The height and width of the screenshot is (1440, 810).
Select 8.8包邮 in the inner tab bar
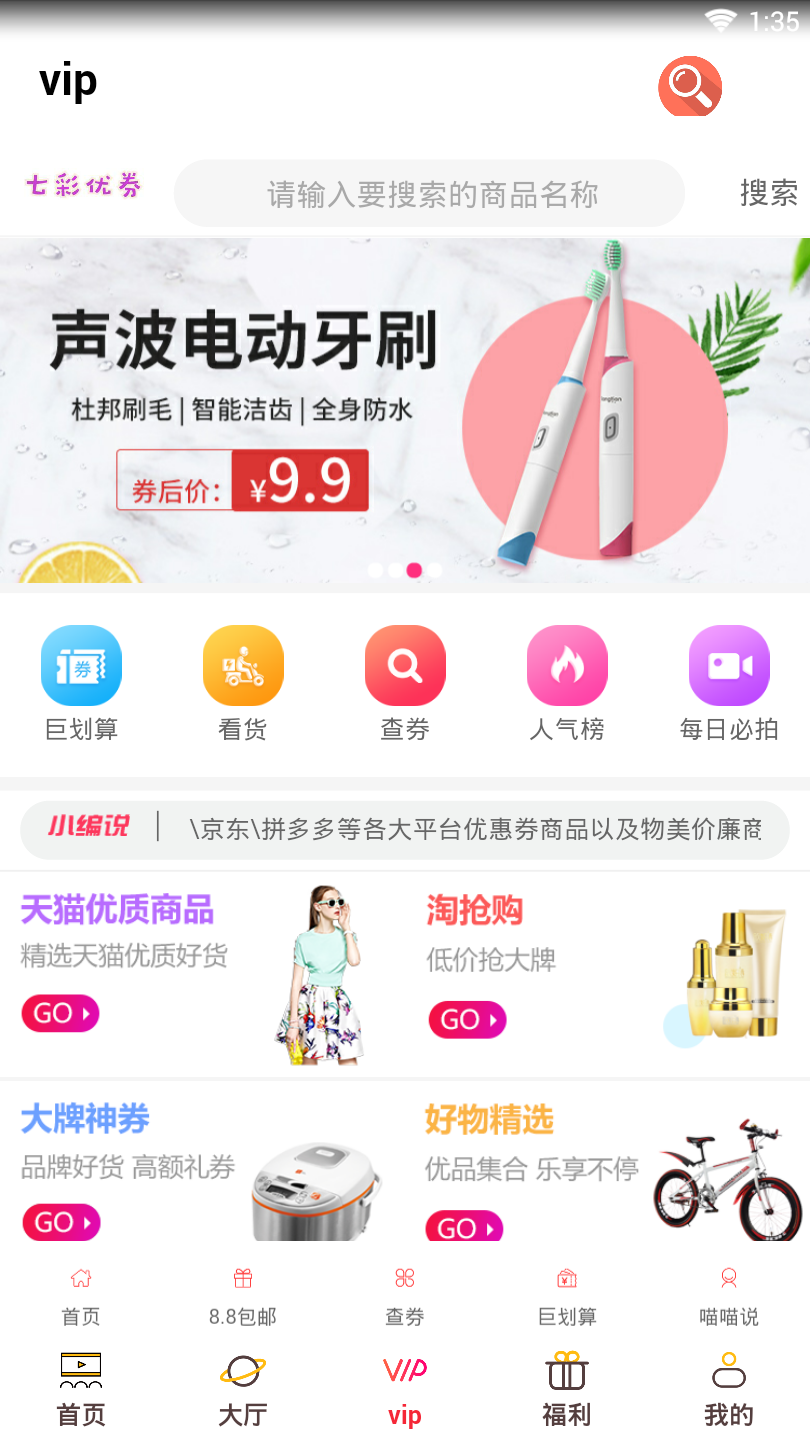click(x=243, y=1297)
